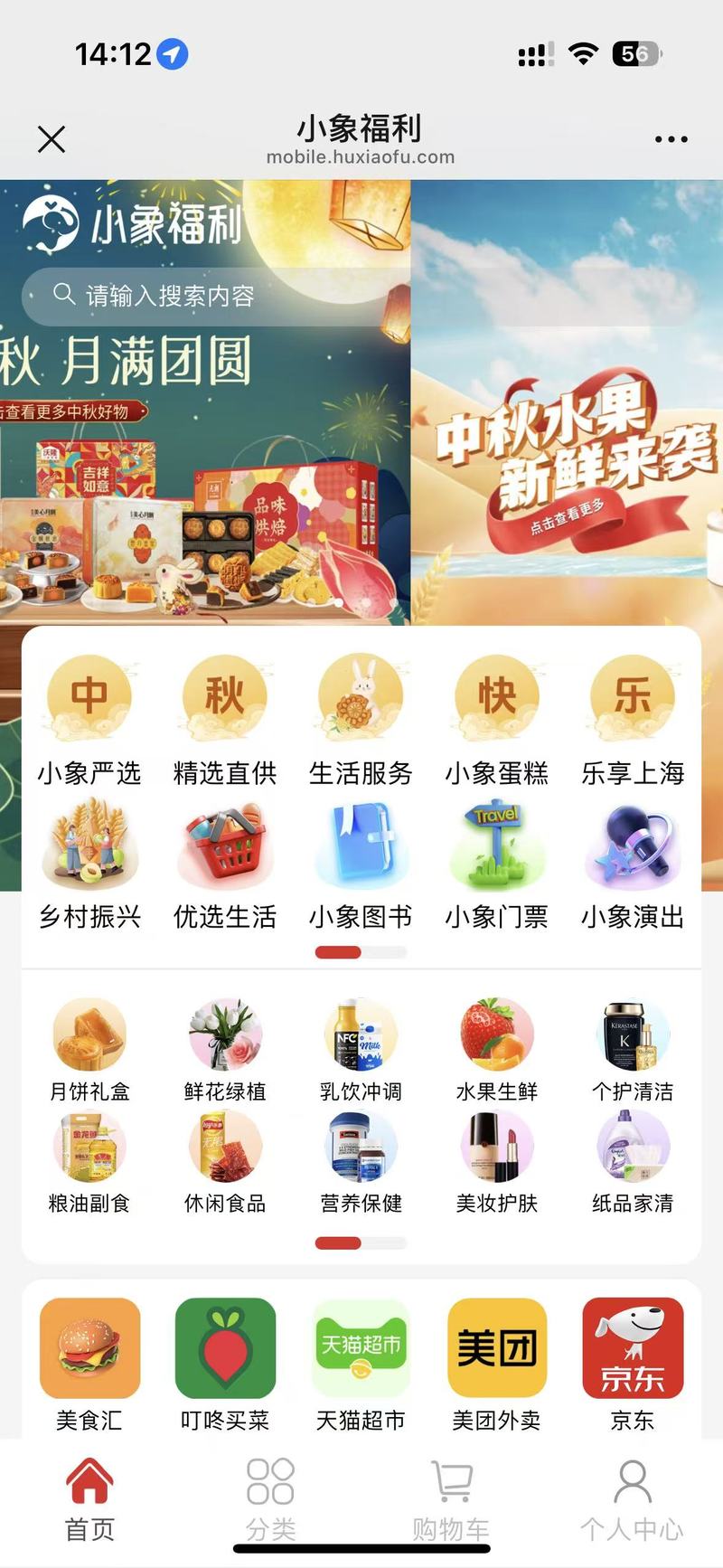The width and height of the screenshot is (723, 1568).
Task: Switch to the 个人中心 tab
Action: point(632,1499)
